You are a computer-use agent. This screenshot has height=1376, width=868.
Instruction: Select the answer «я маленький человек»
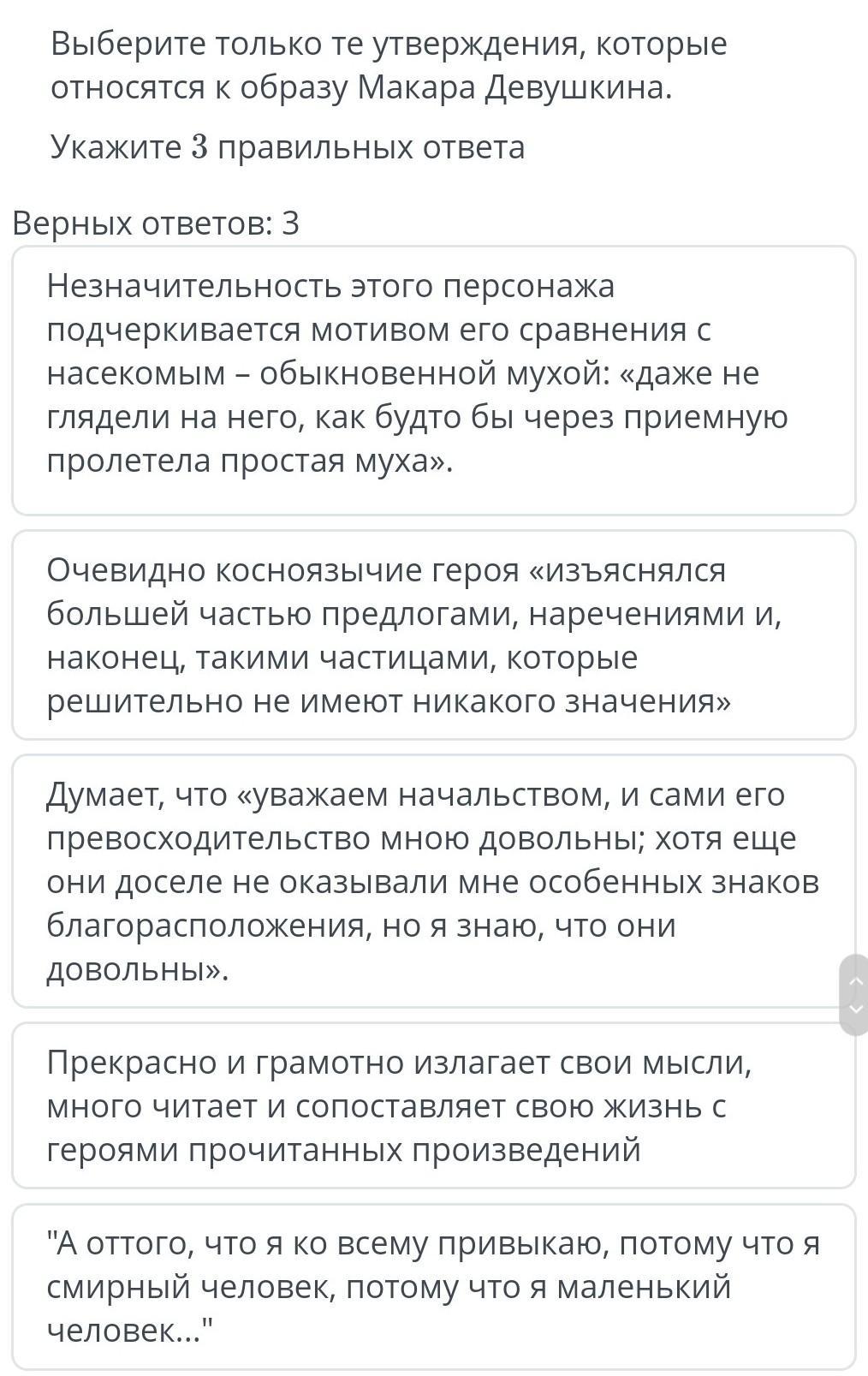tap(434, 1286)
